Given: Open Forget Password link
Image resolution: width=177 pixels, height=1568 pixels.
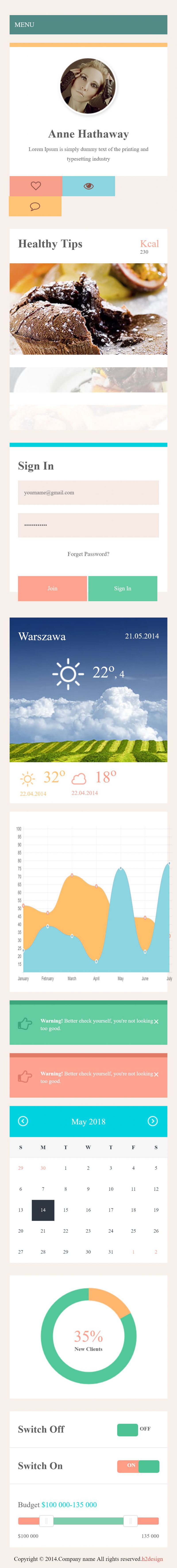Looking at the screenshot, I should click(88, 554).
